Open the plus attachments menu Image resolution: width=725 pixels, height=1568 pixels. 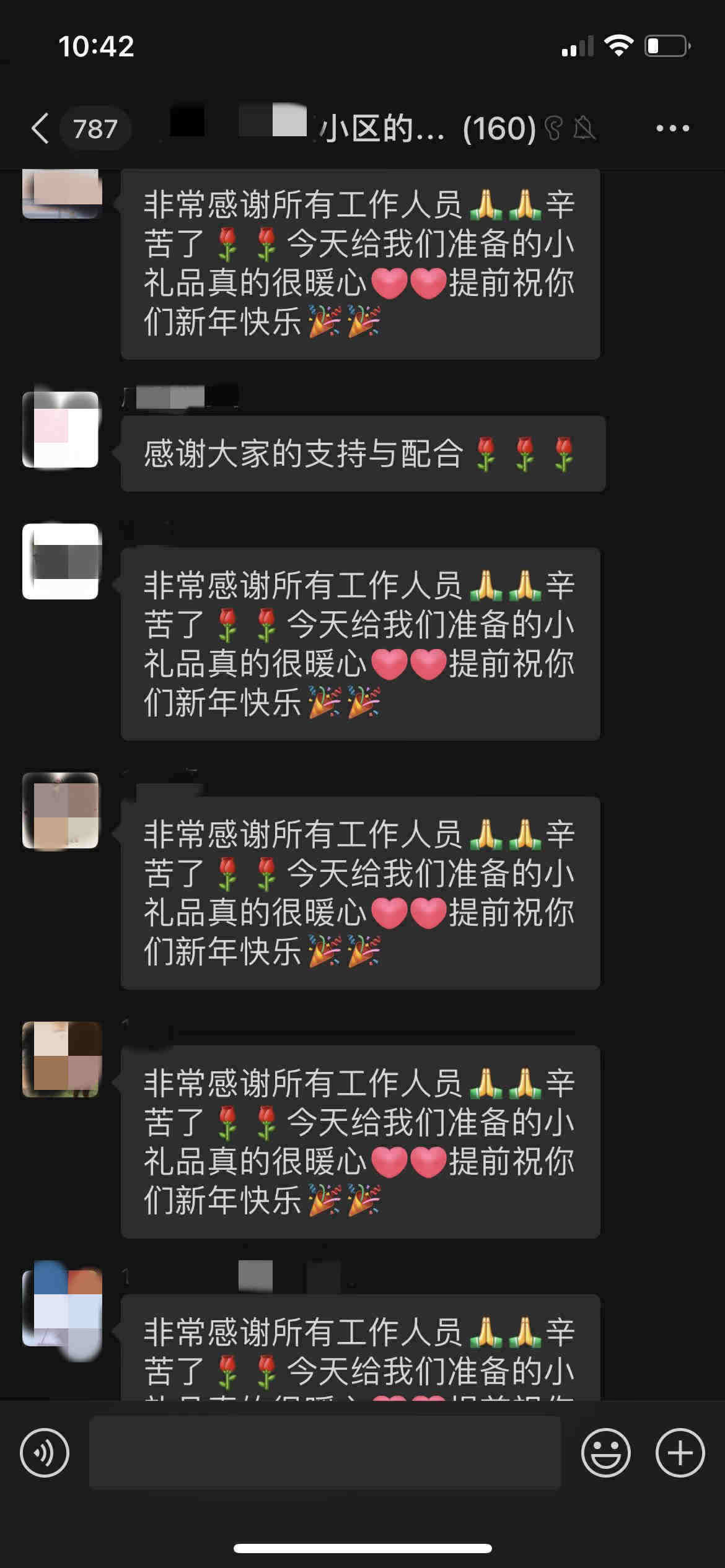[x=680, y=1453]
